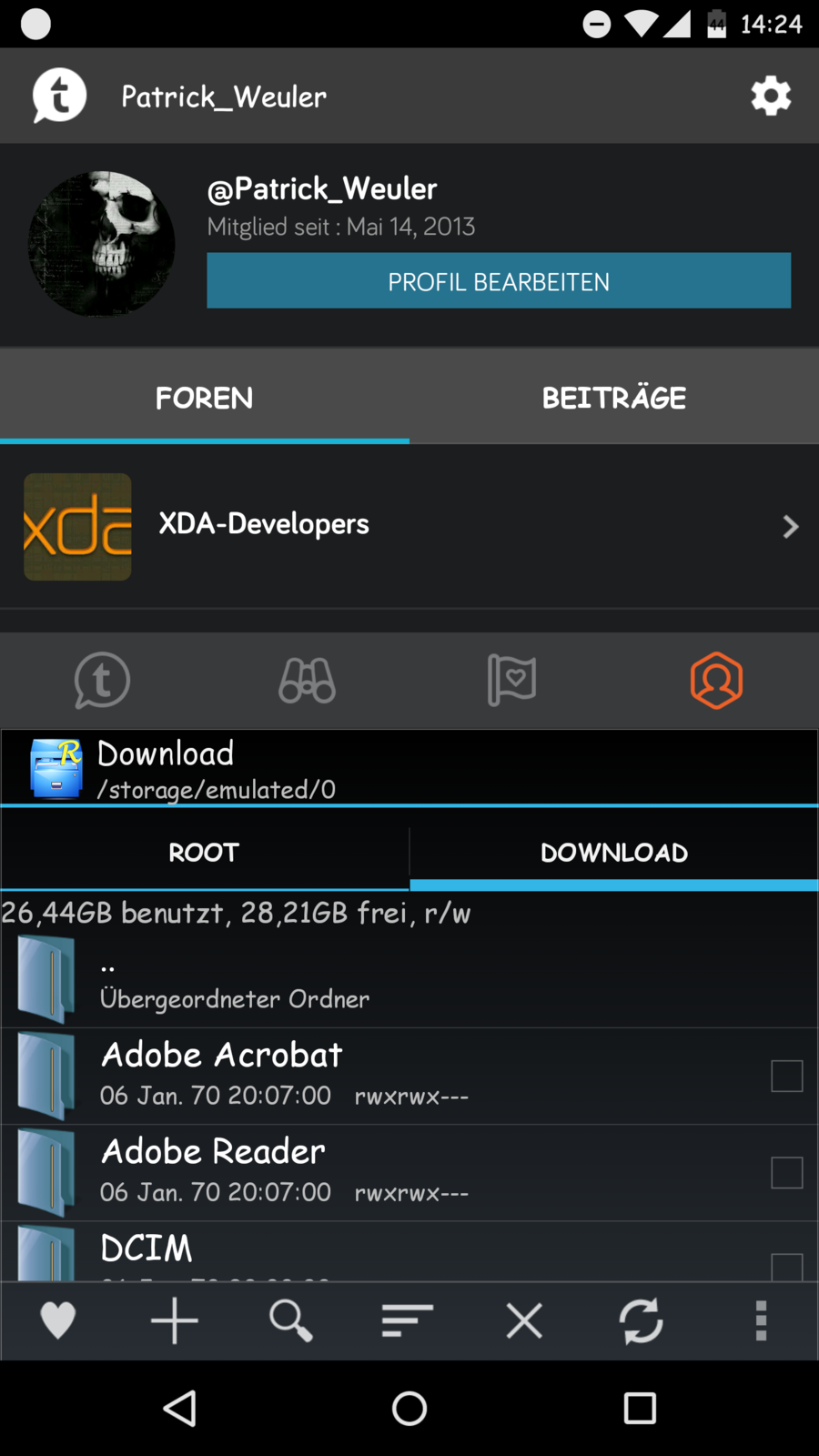Check the box for Adobe Reader
Screen dimensions: 819x1456
(786, 1172)
